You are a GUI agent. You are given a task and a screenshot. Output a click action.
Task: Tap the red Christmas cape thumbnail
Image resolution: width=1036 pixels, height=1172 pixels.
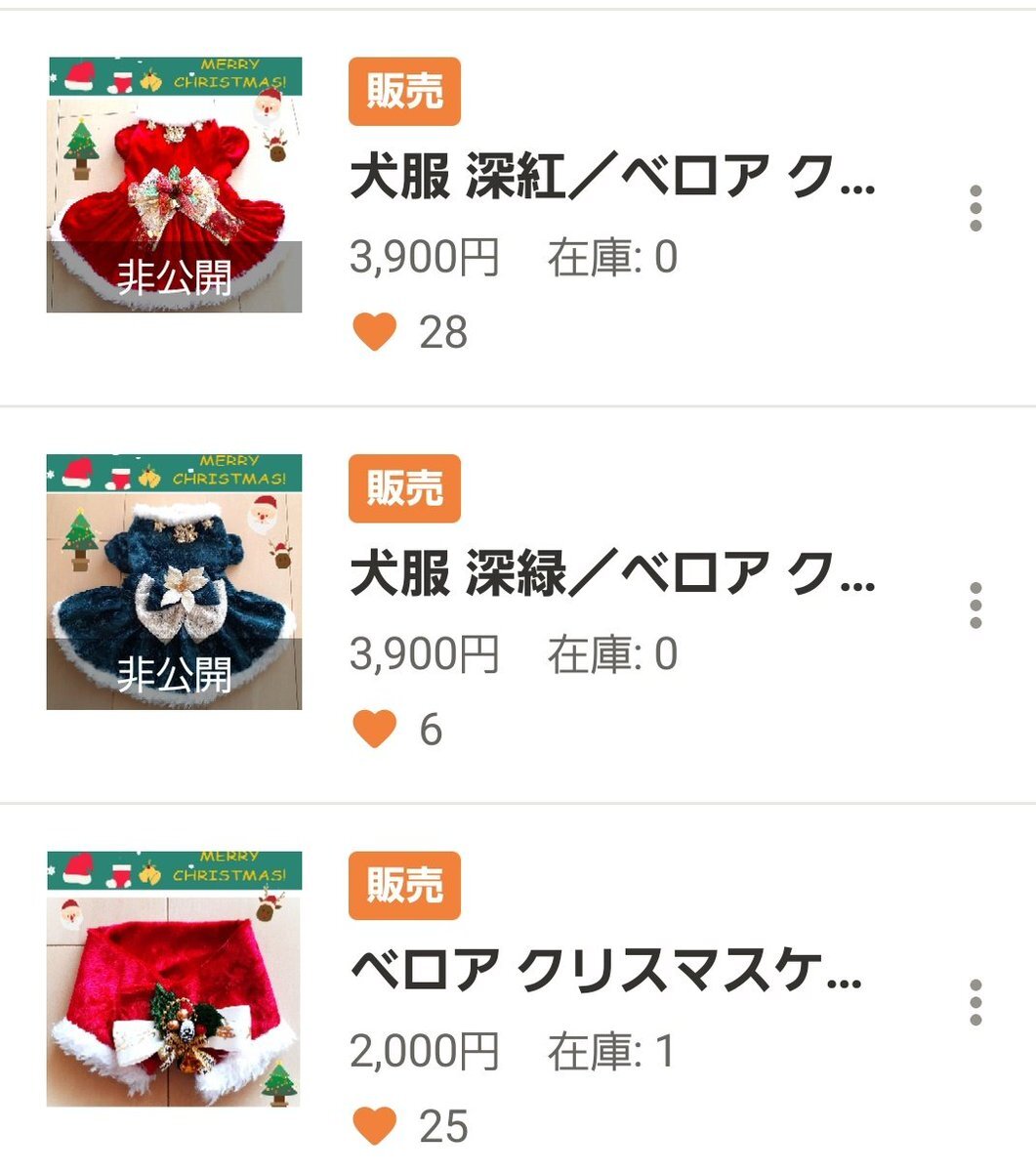click(x=175, y=979)
